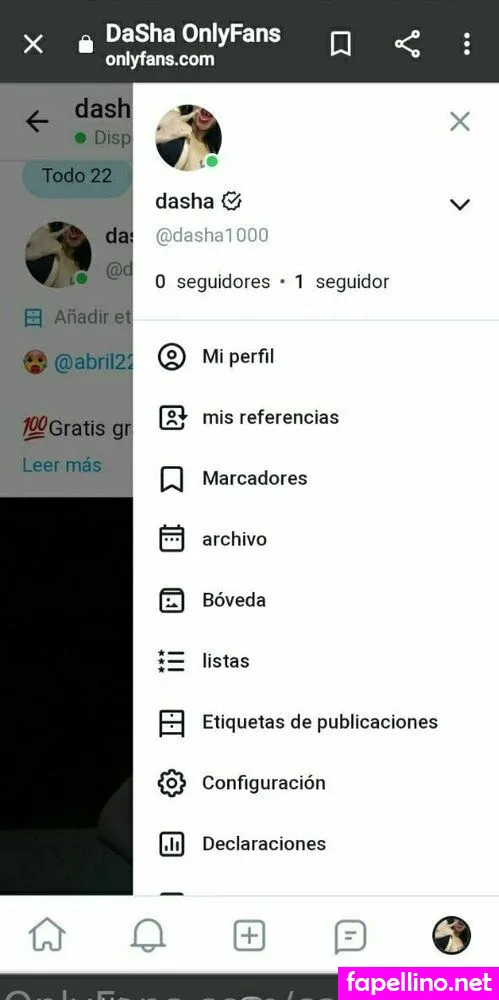Open the messages tab

[350, 937]
